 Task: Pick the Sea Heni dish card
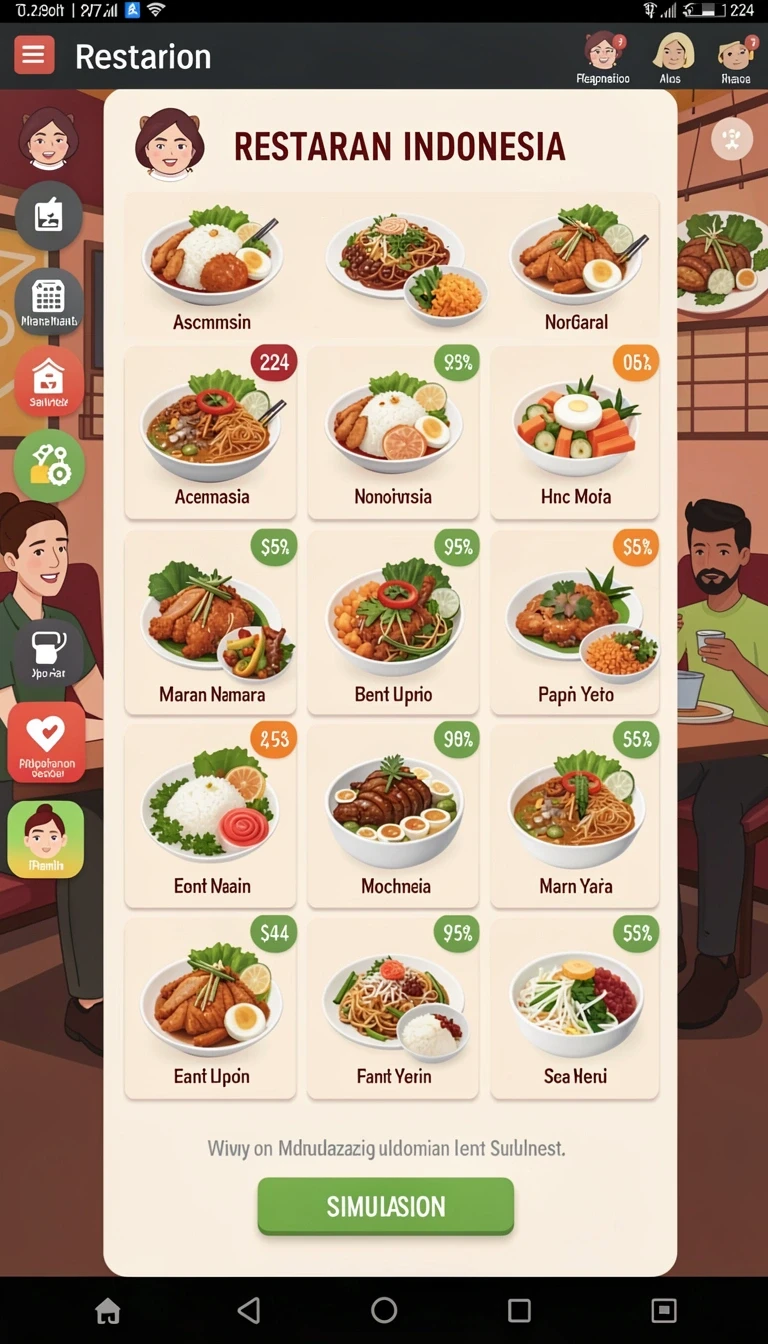(x=575, y=1008)
